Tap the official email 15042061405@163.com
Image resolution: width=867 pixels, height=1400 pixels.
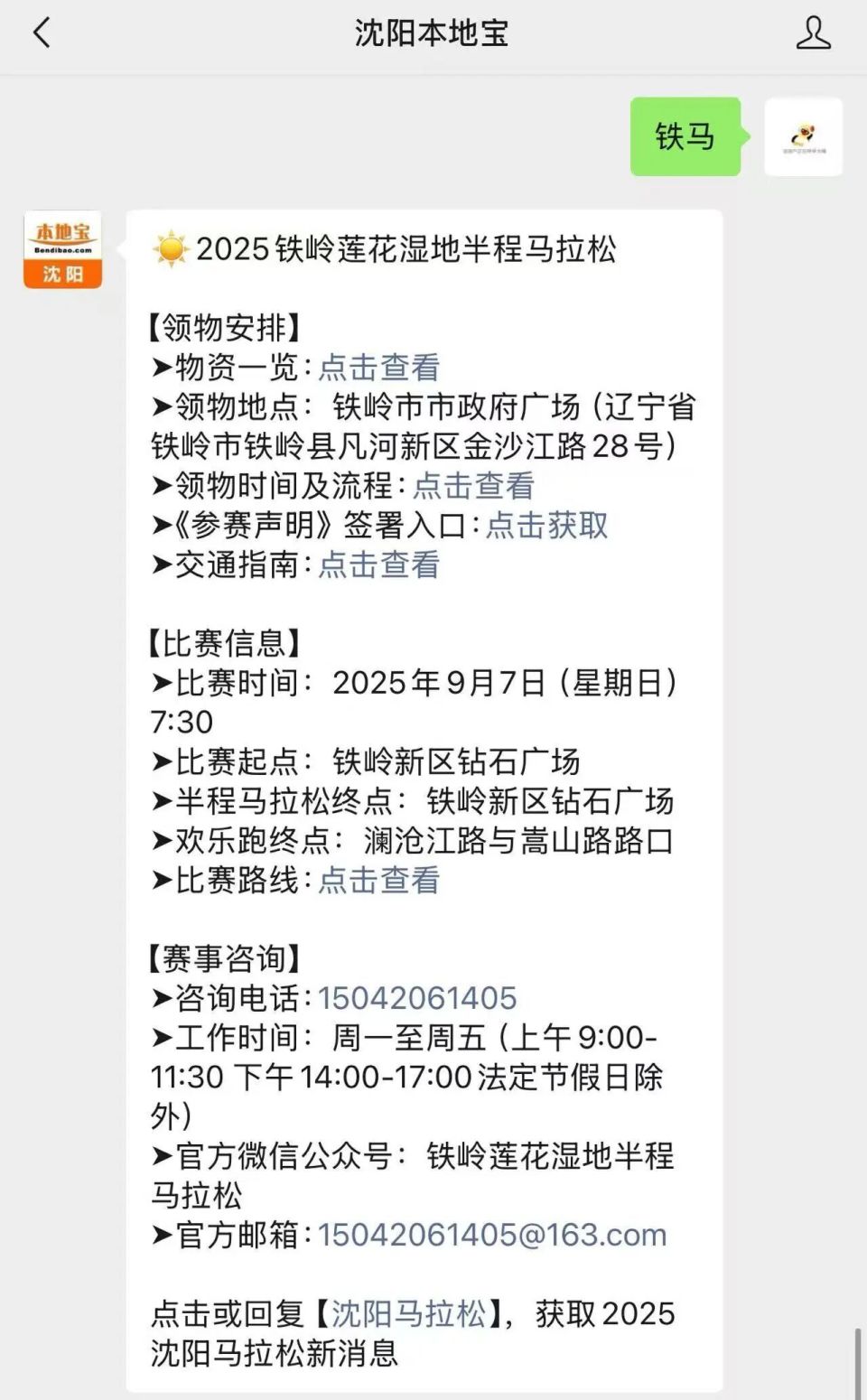click(491, 1236)
